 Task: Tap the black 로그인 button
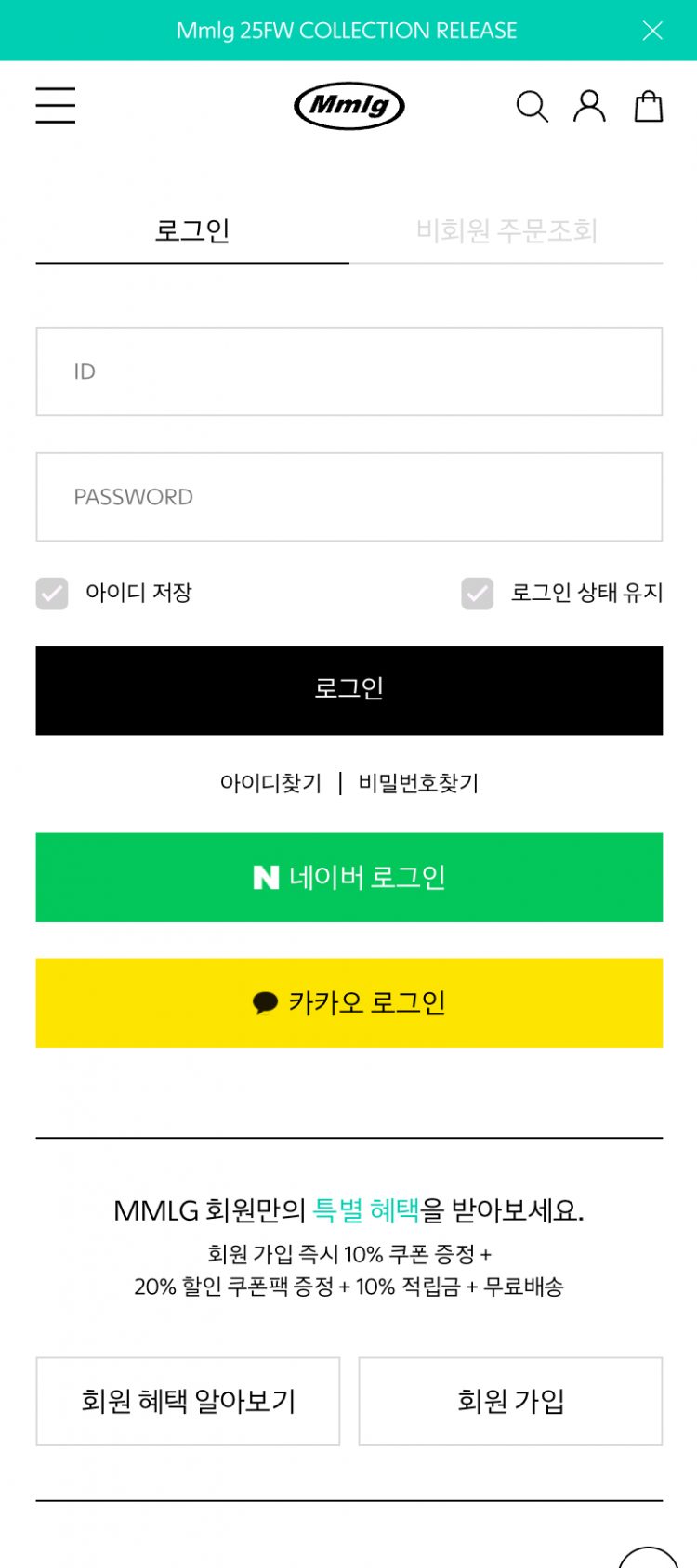(349, 690)
